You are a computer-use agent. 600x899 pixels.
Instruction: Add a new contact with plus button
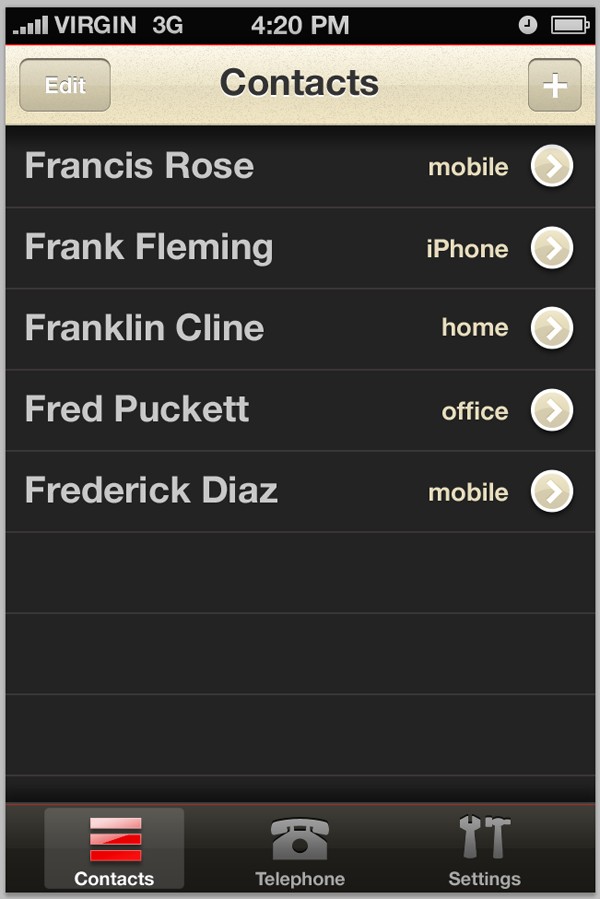[x=554, y=85]
